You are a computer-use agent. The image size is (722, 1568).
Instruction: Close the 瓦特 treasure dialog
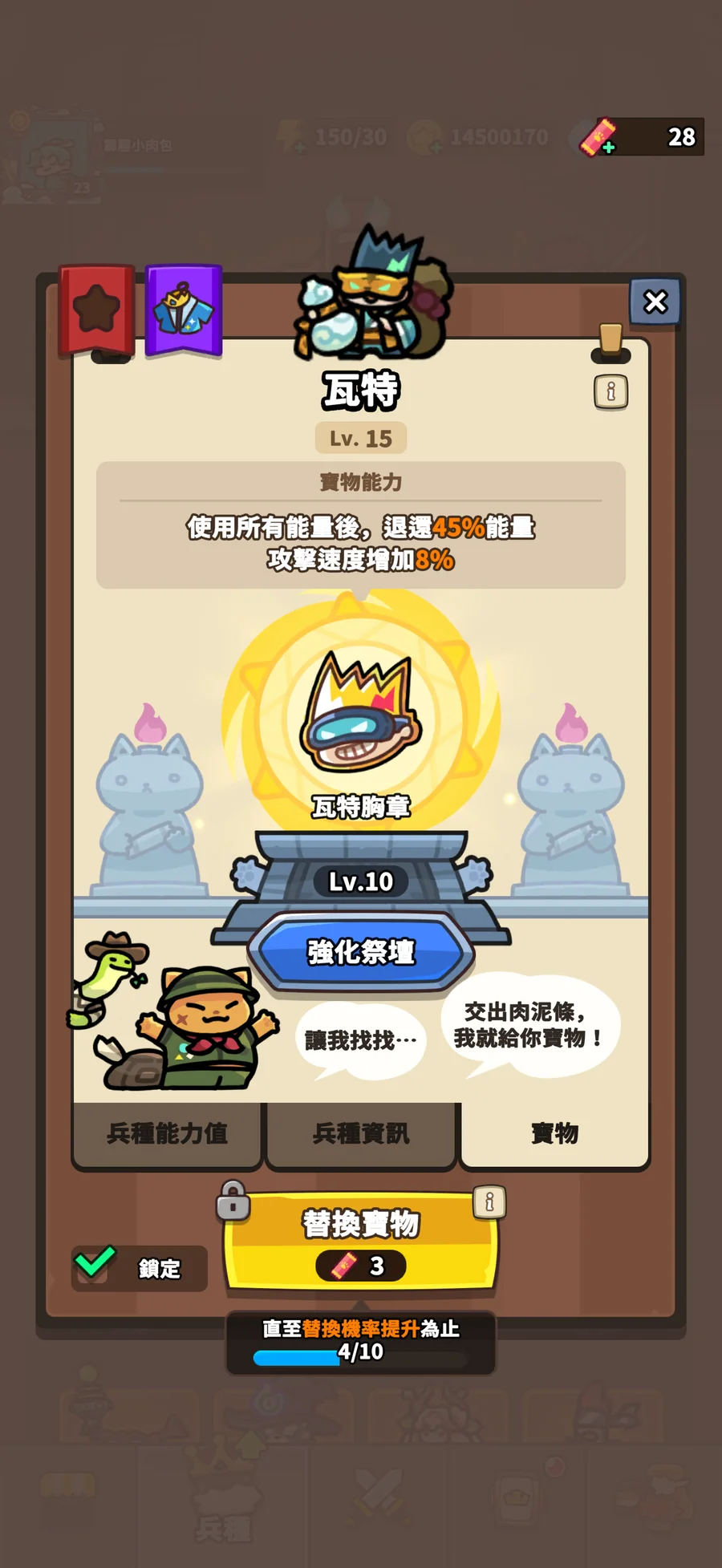[655, 302]
